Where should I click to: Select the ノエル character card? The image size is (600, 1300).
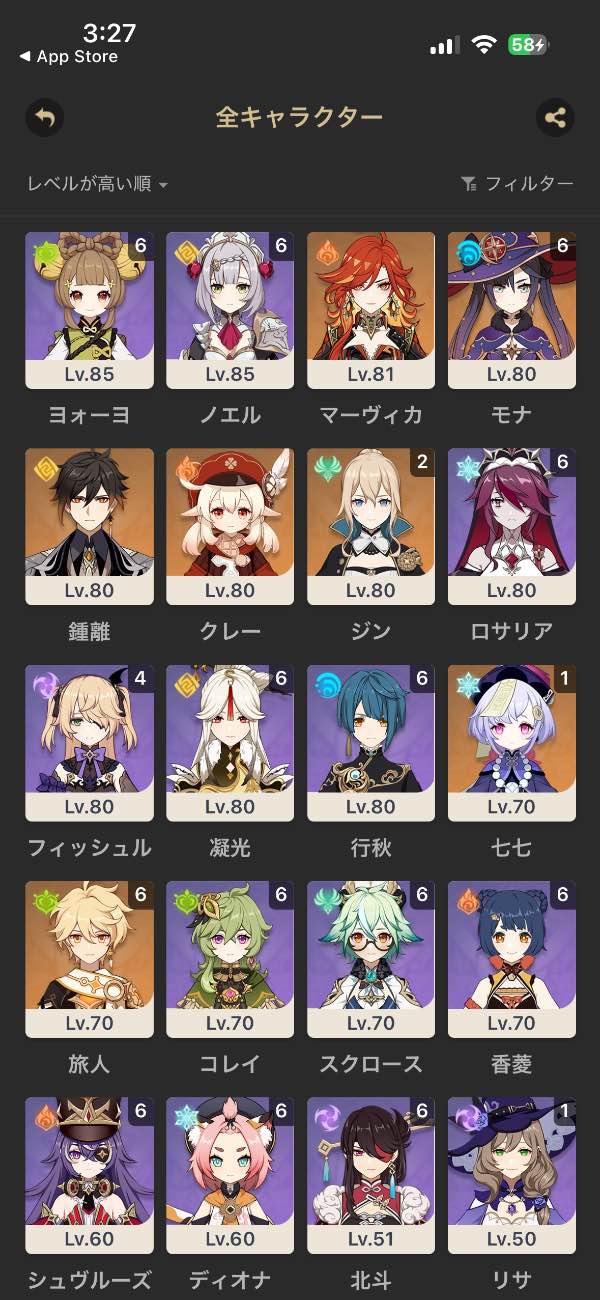pyautogui.click(x=230, y=310)
